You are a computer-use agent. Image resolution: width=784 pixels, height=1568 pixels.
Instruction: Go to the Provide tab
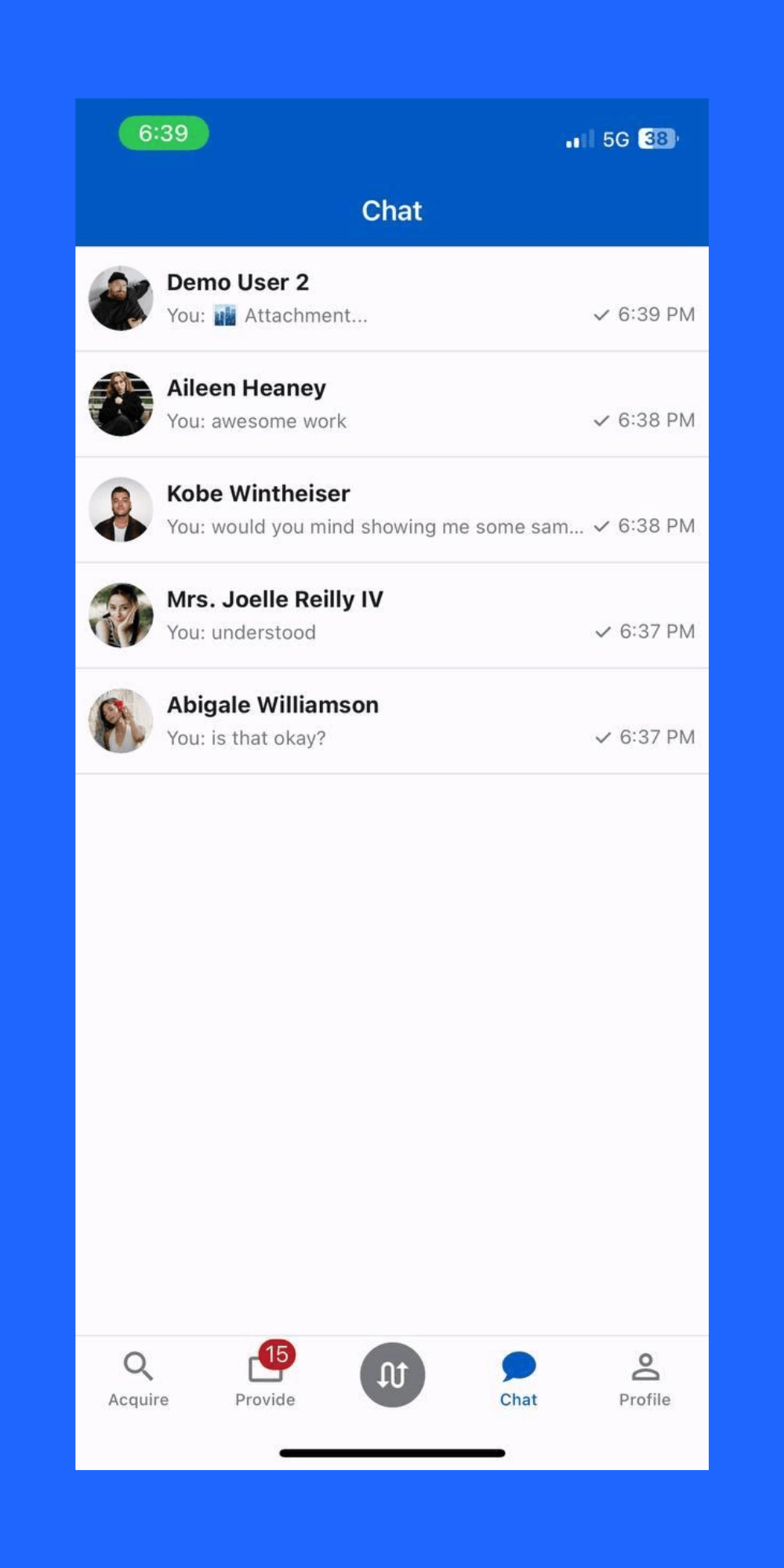click(x=265, y=1379)
